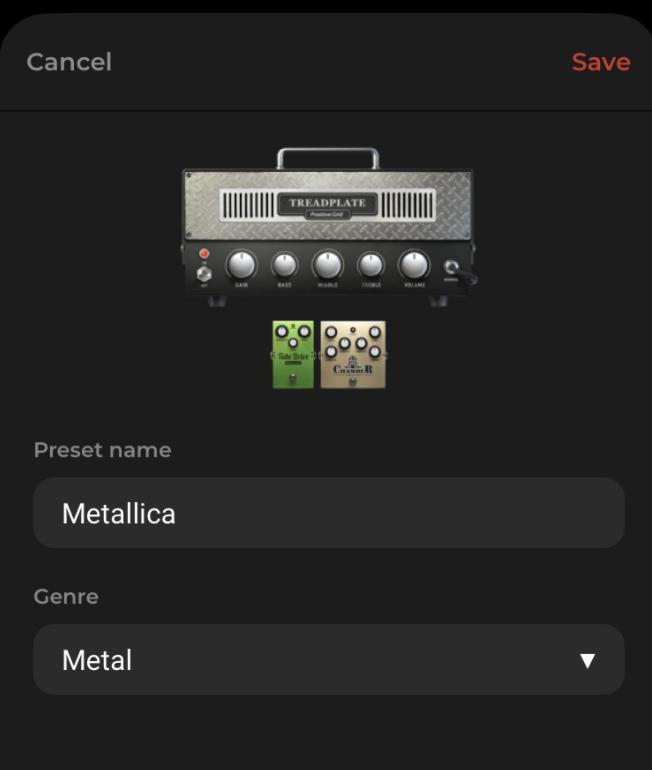Edit the Preset name field

pyautogui.click(x=328, y=513)
